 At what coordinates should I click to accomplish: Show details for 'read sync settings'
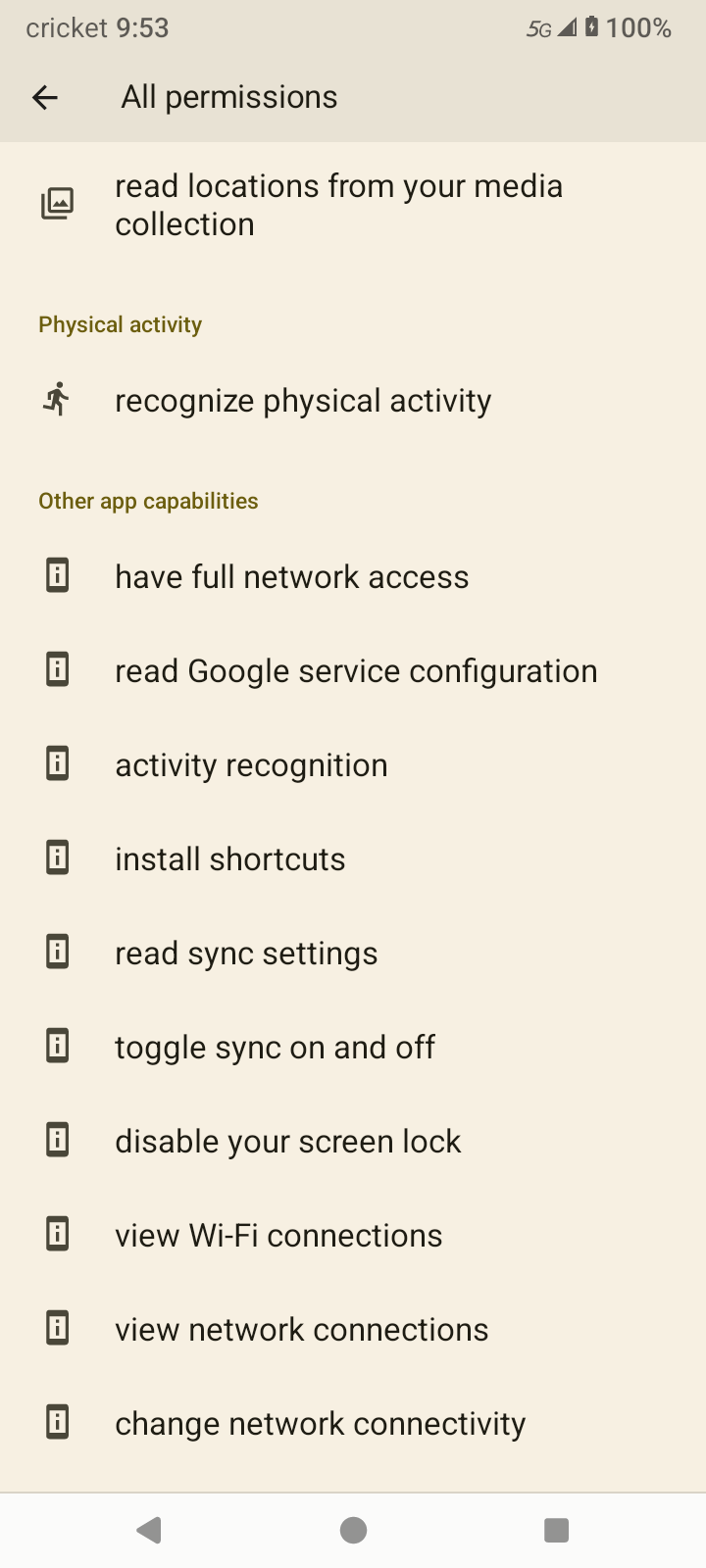(353, 954)
